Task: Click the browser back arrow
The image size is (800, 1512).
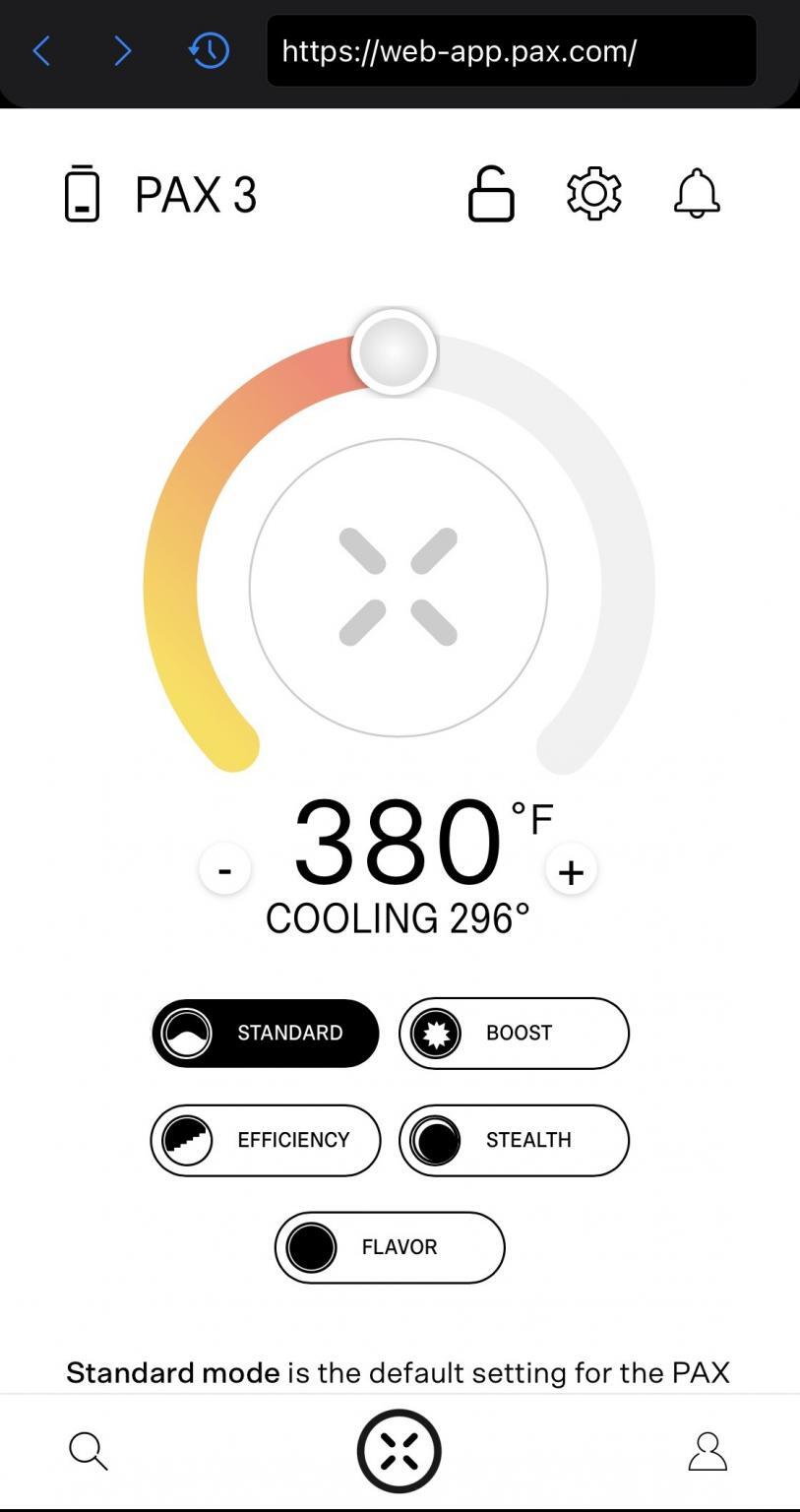Action: [41, 51]
